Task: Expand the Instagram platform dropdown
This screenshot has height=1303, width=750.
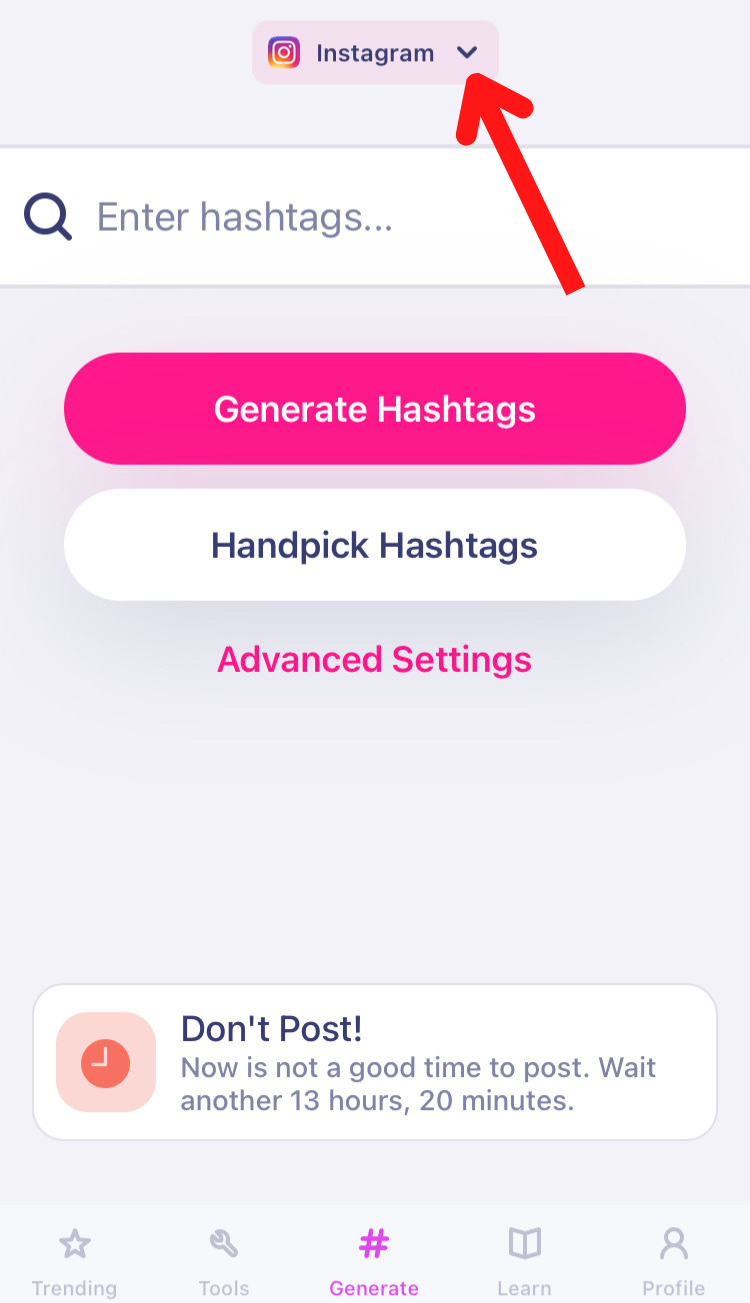Action: click(375, 53)
